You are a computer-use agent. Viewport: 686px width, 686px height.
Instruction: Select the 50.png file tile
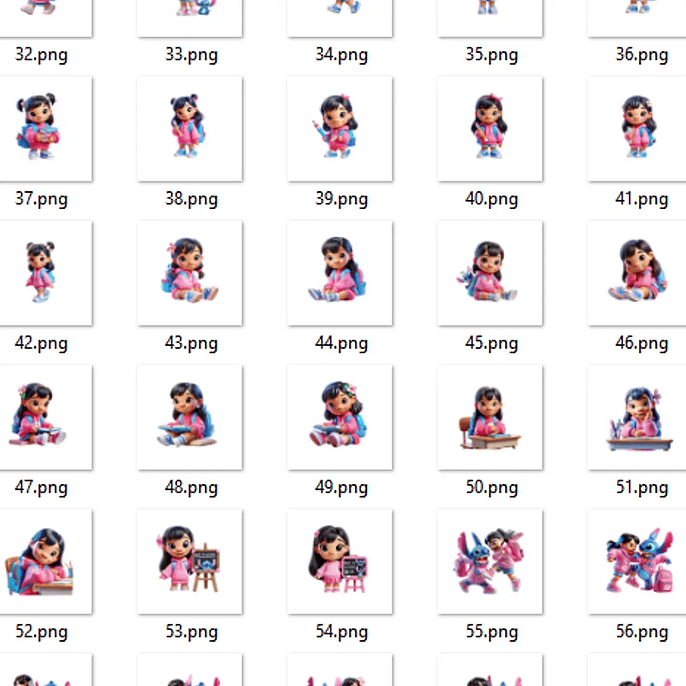click(490, 417)
